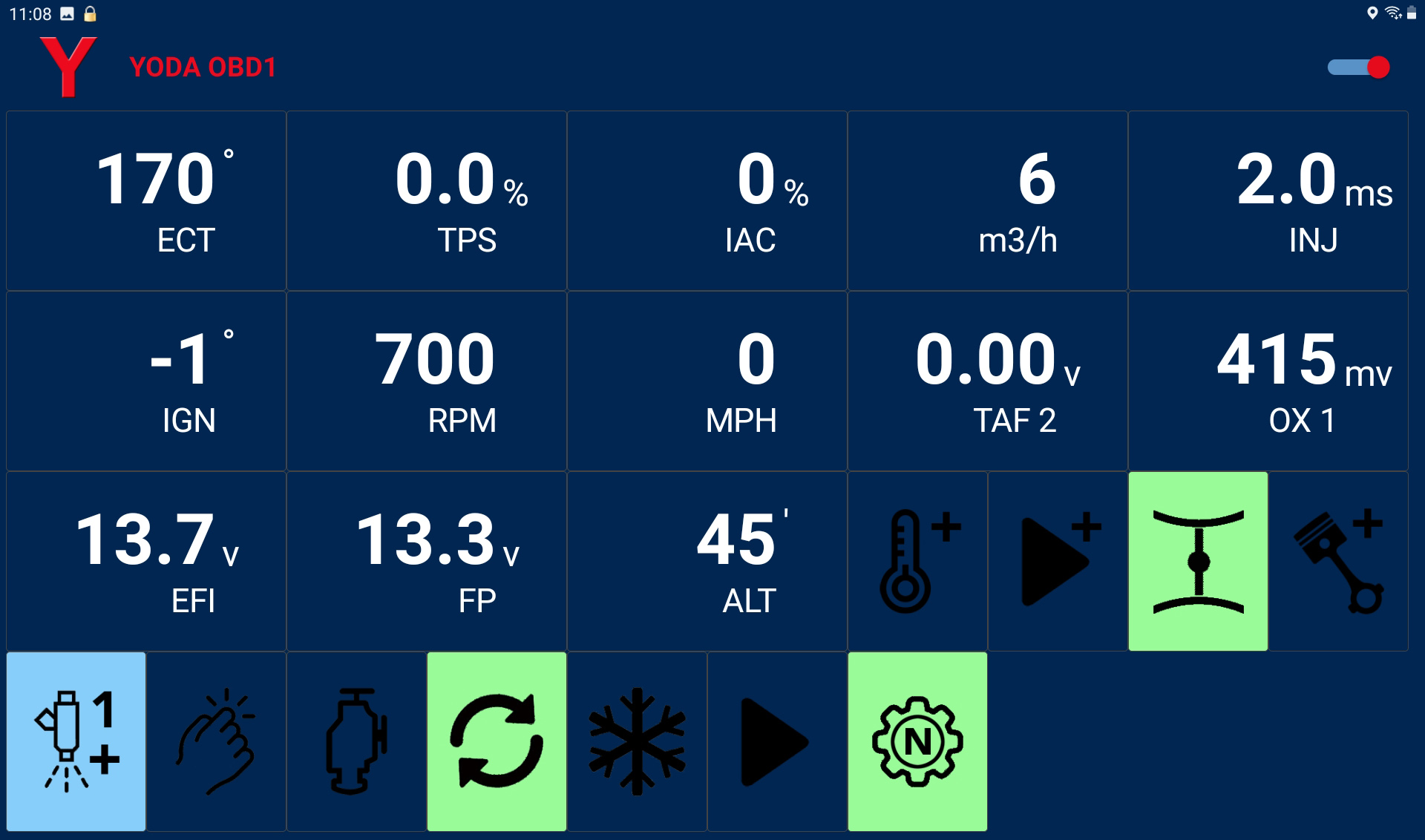Toggle the neutral gear N tile

(x=917, y=742)
